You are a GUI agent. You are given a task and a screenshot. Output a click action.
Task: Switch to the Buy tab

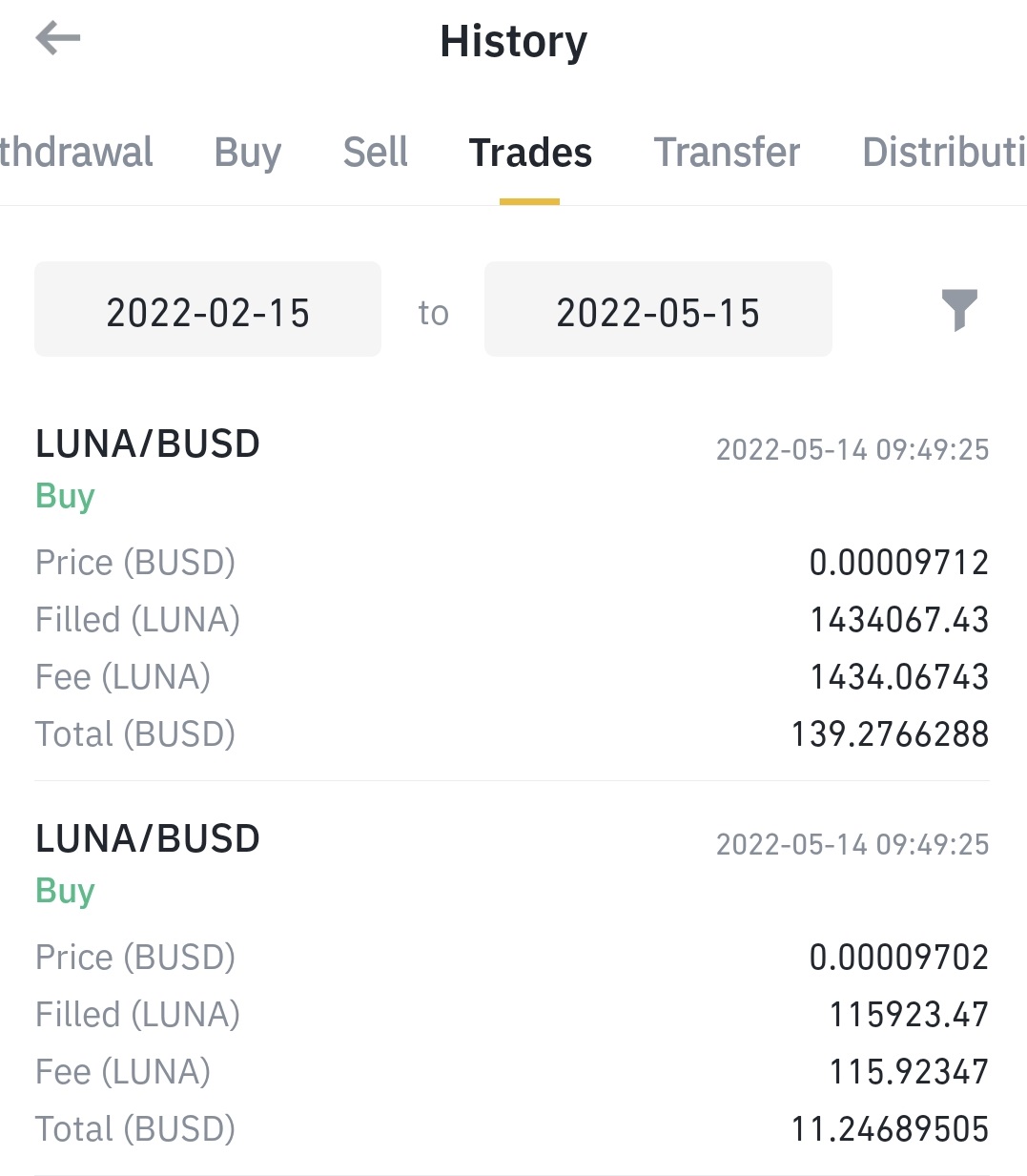click(248, 153)
